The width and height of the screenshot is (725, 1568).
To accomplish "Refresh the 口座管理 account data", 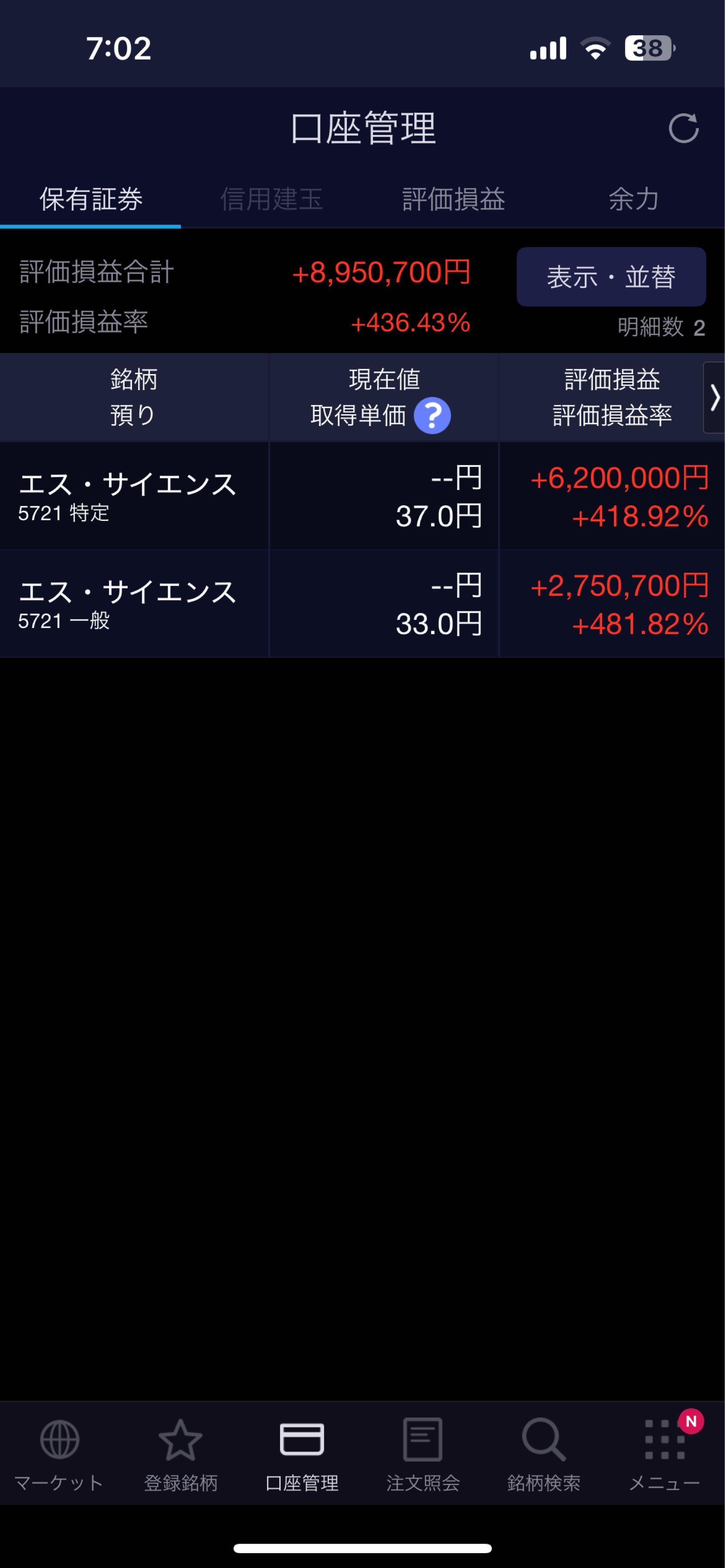I will (683, 128).
